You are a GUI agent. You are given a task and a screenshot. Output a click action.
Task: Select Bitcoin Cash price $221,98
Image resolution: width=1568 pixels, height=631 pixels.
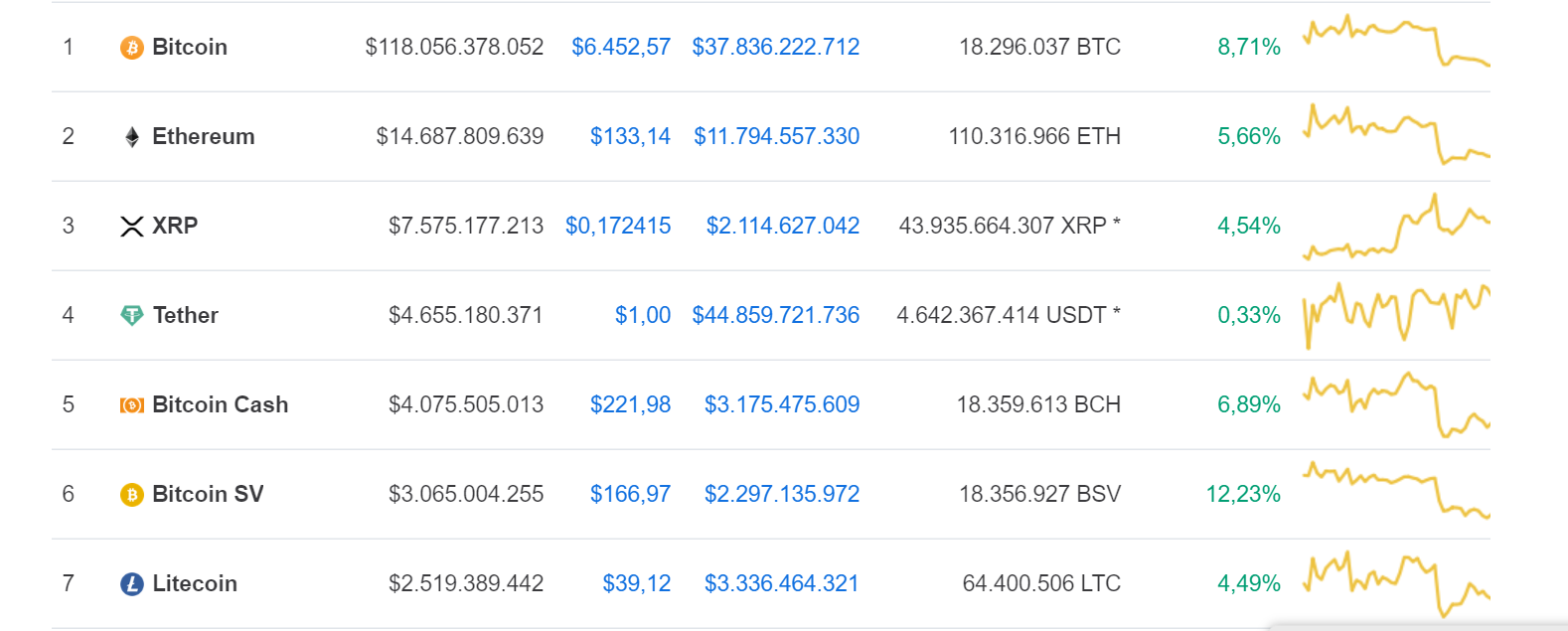click(x=630, y=404)
